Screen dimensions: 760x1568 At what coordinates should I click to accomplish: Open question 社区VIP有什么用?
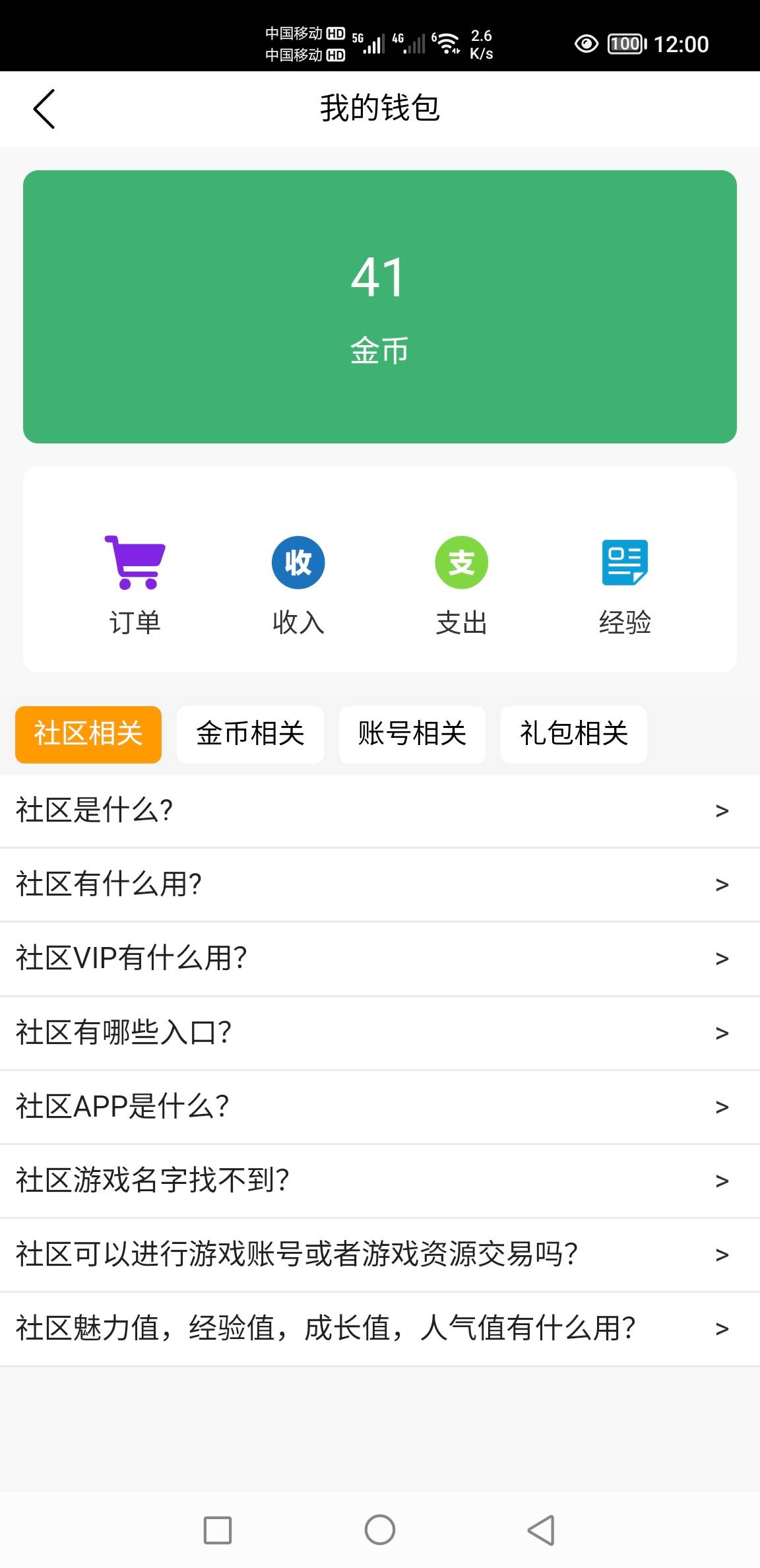(380, 958)
